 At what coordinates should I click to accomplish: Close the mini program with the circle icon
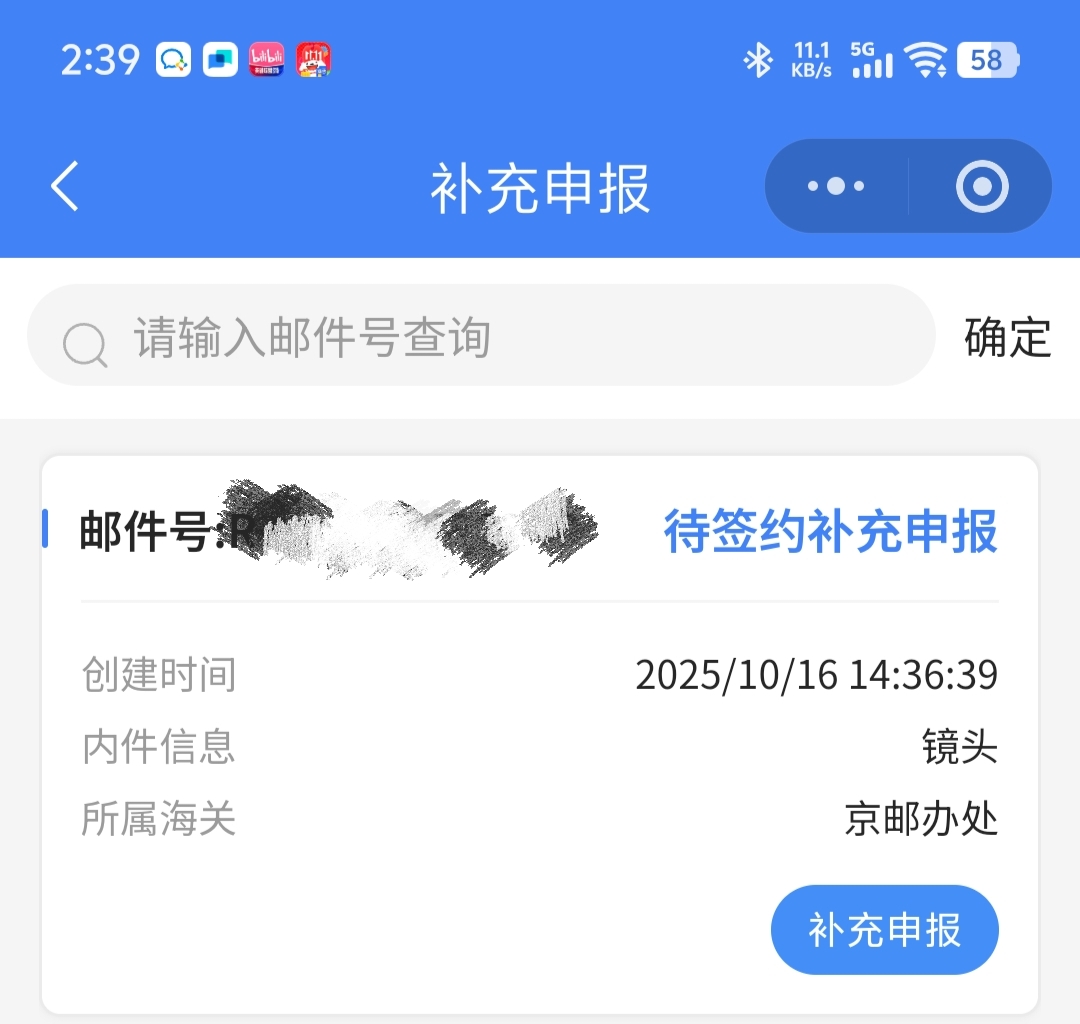(x=981, y=187)
